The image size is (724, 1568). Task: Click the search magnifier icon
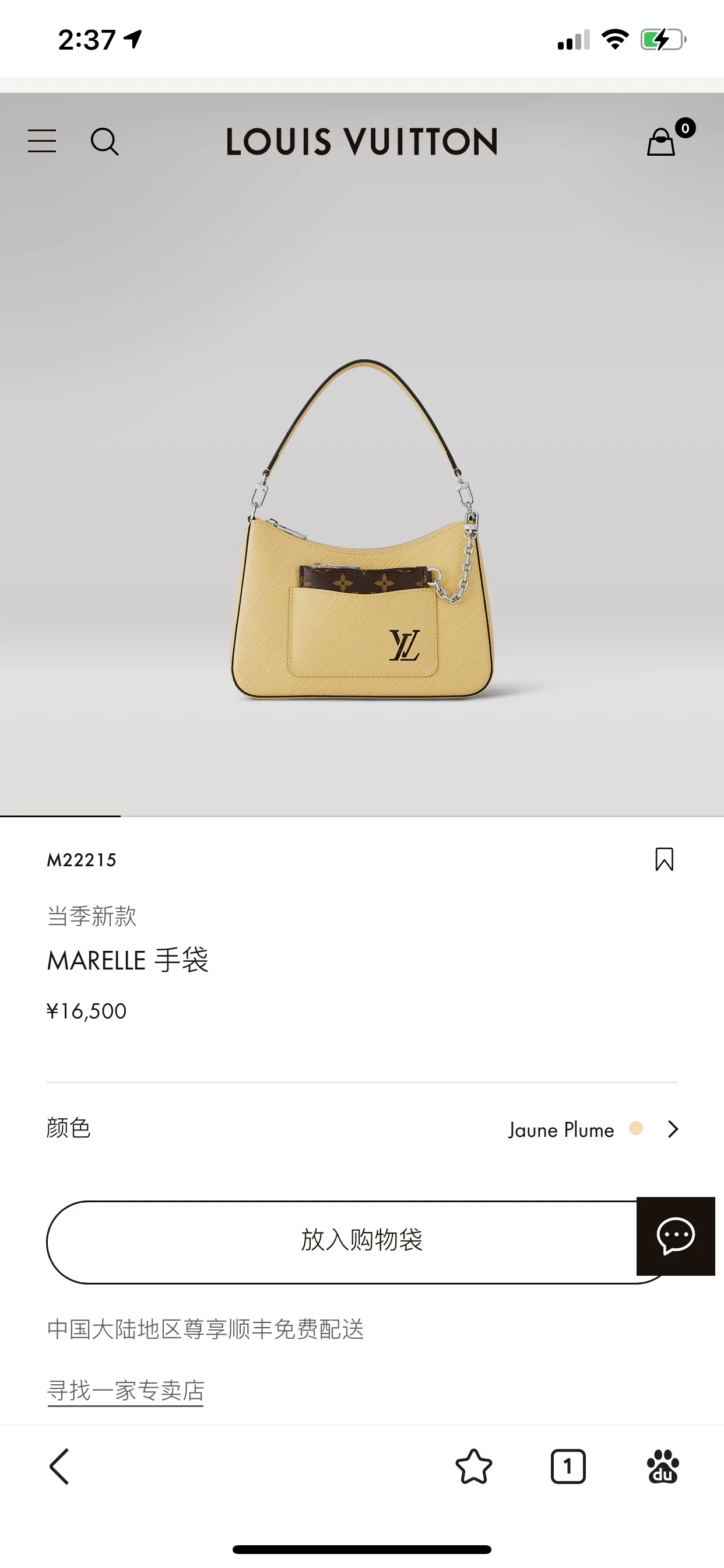click(x=105, y=141)
